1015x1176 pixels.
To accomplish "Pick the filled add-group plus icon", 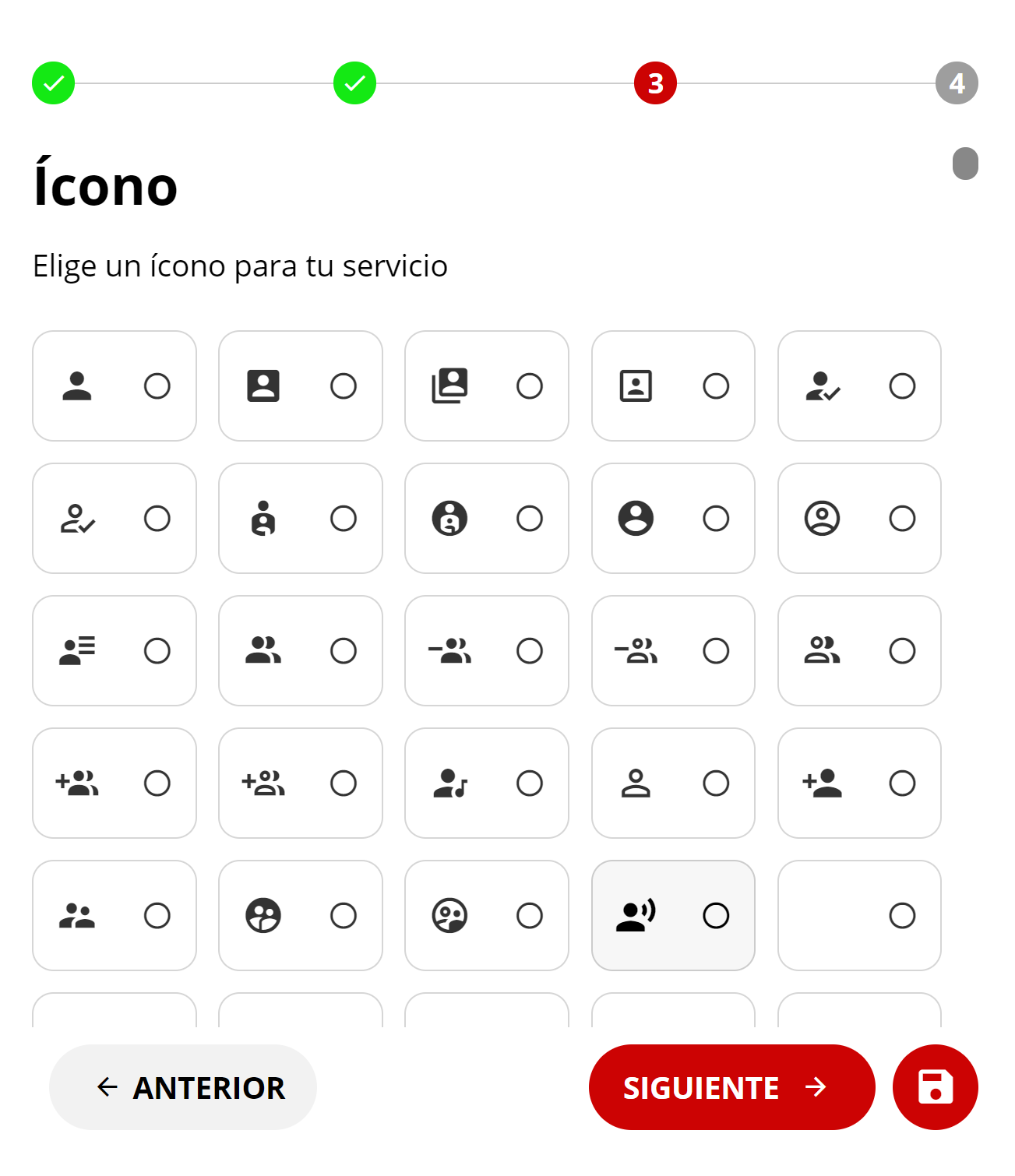I will coord(115,783).
